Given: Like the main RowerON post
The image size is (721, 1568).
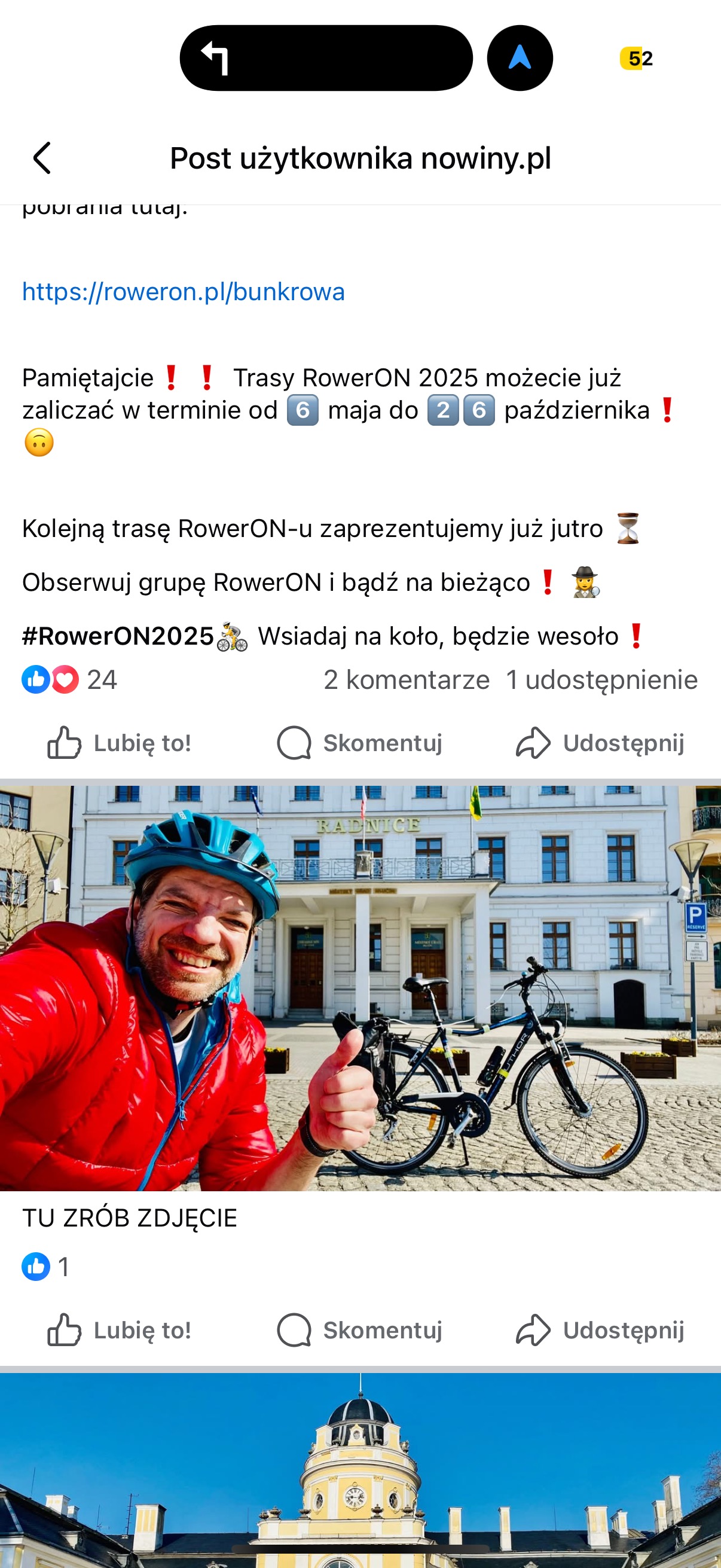Looking at the screenshot, I should [x=120, y=743].
